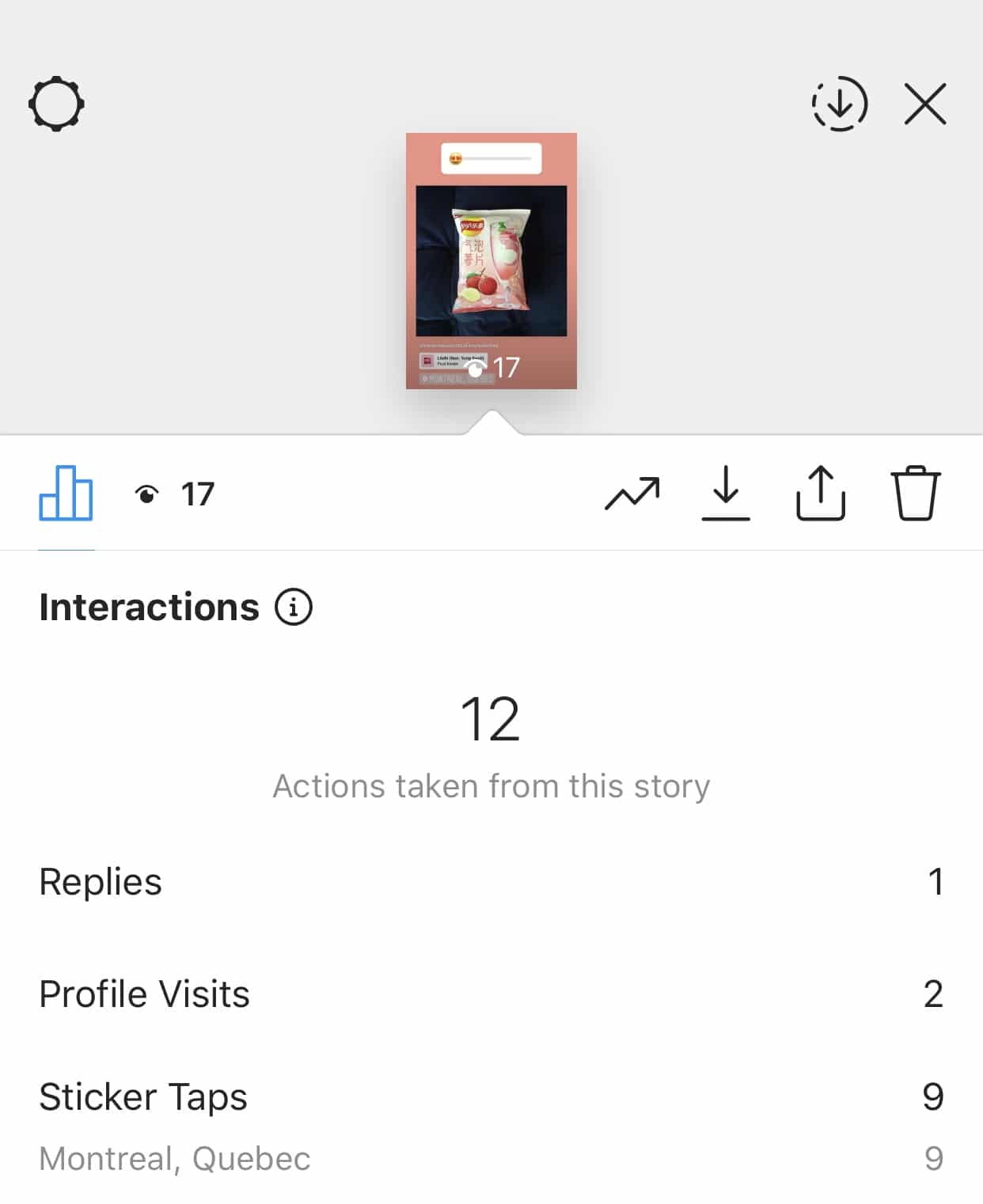The height and width of the screenshot is (1204, 983).
Task: Open story settings gear
Action: [x=56, y=104]
